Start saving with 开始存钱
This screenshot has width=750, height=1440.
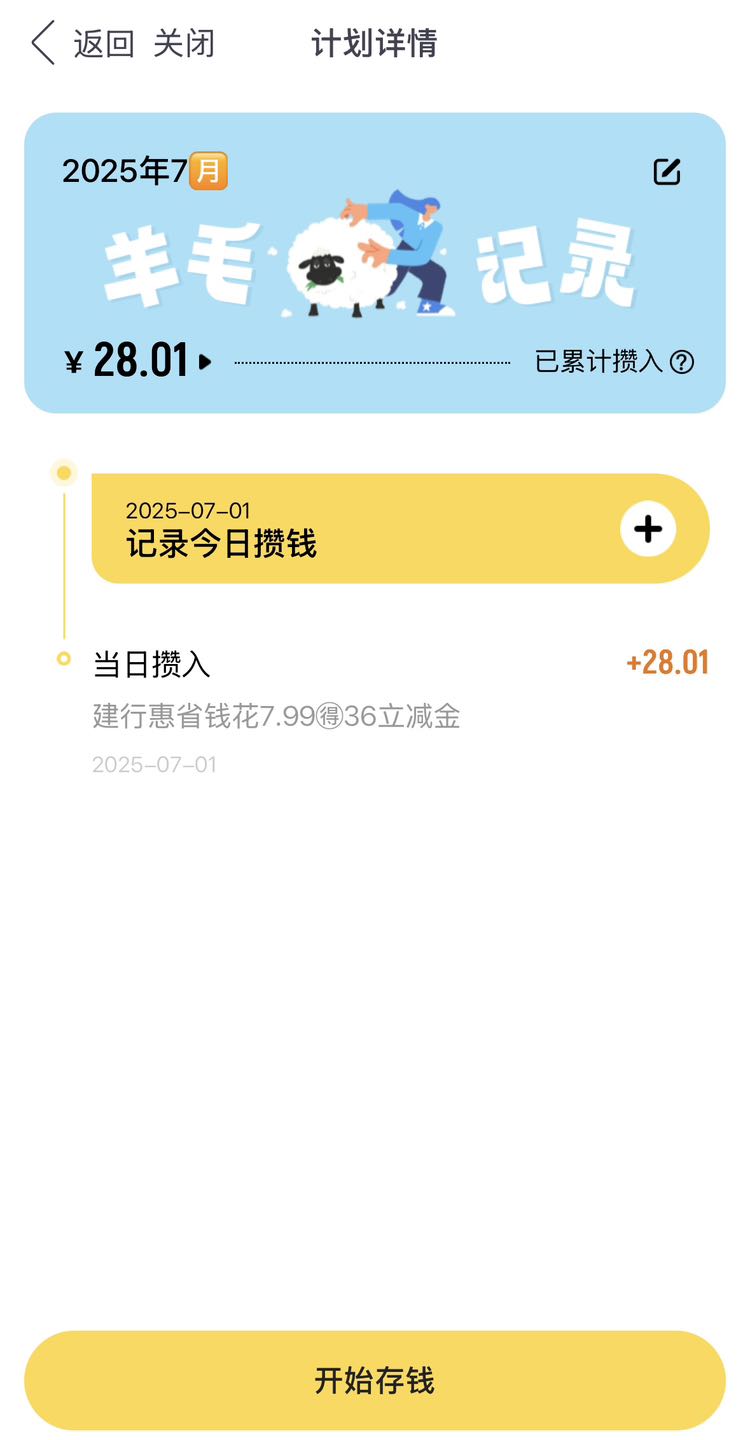[x=375, y=1380]
